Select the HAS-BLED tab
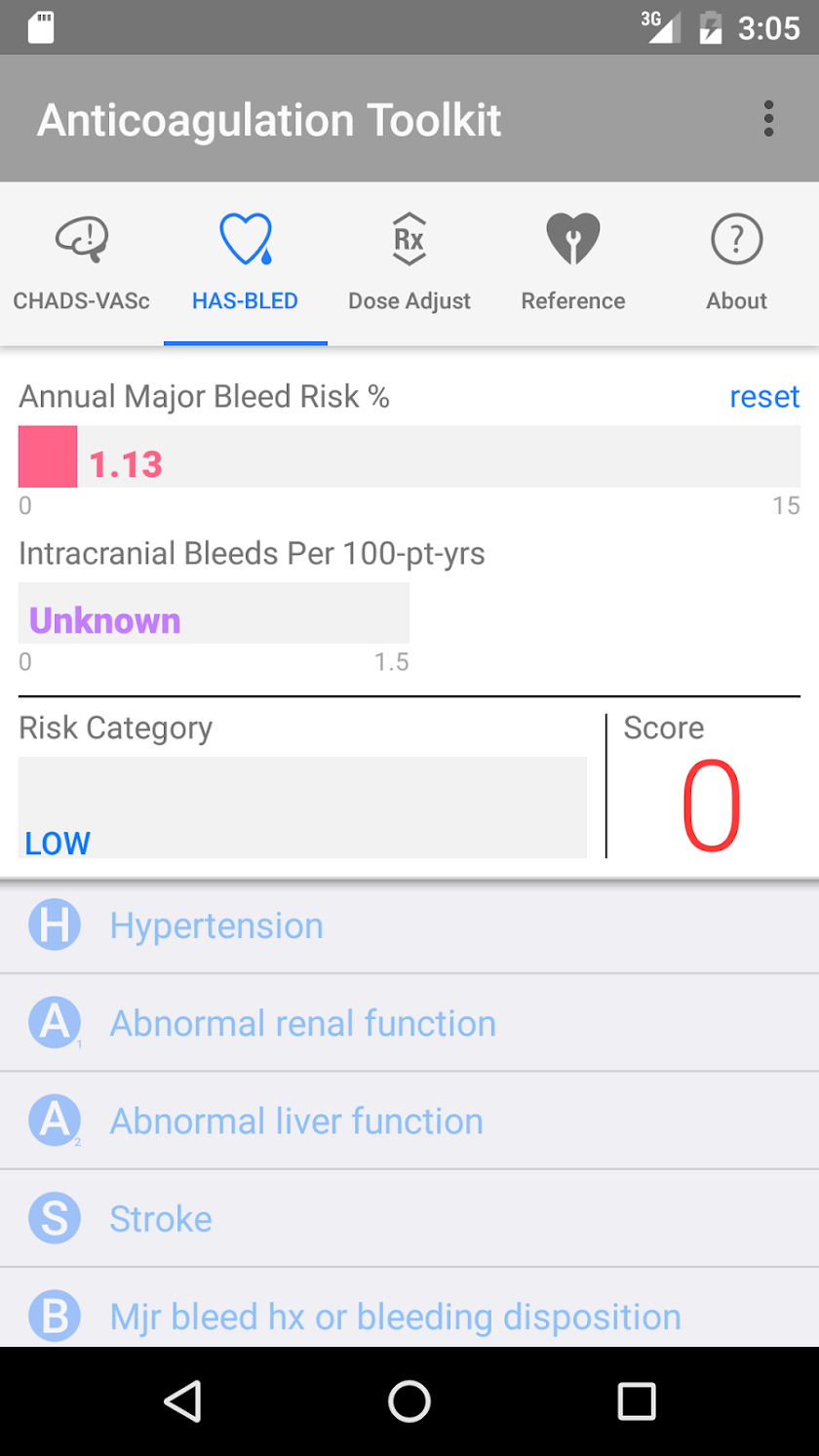The image size is (819, 1456). pyautogui.click(x=245, y=263)
